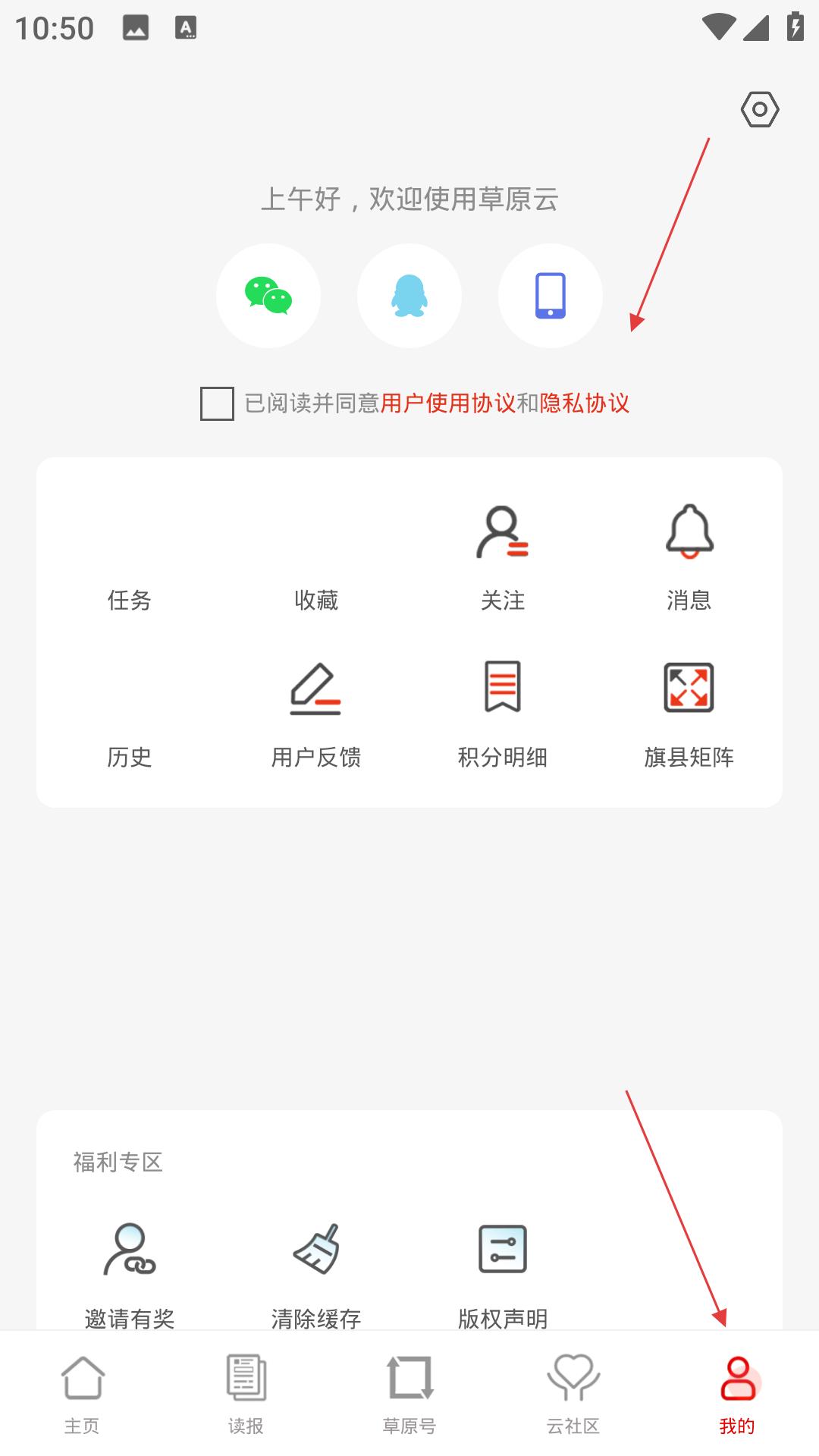819x1456 pixels.
Task: Open 用户反馈
Action: click(316, 715)
